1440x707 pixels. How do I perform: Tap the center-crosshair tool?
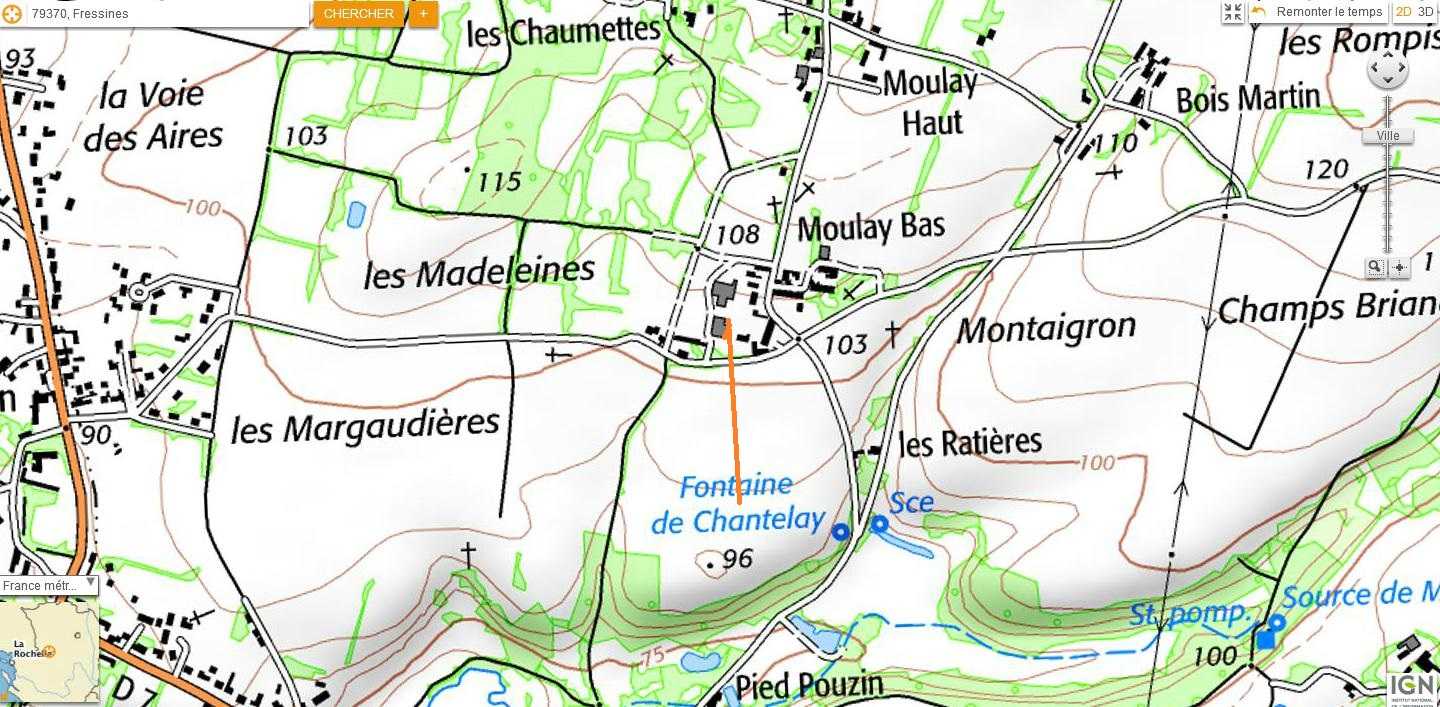click(x=1400, y=267)
